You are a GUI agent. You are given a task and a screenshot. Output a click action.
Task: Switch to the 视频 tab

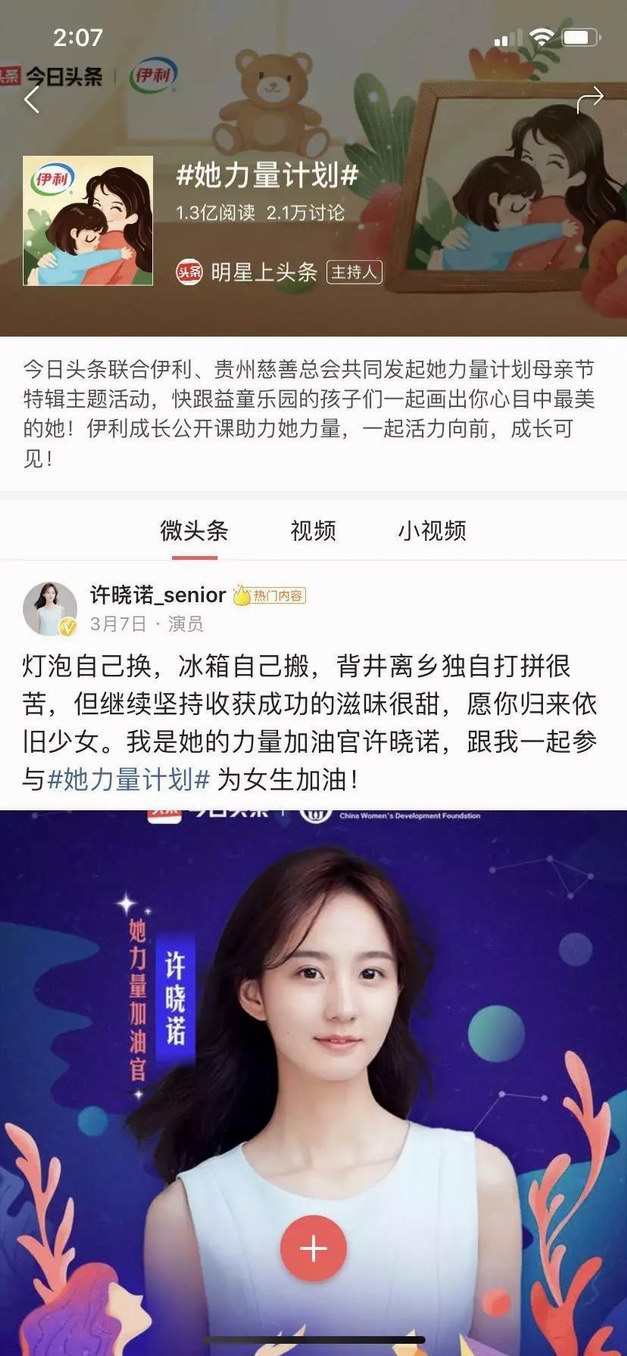[x=313, y=531]
